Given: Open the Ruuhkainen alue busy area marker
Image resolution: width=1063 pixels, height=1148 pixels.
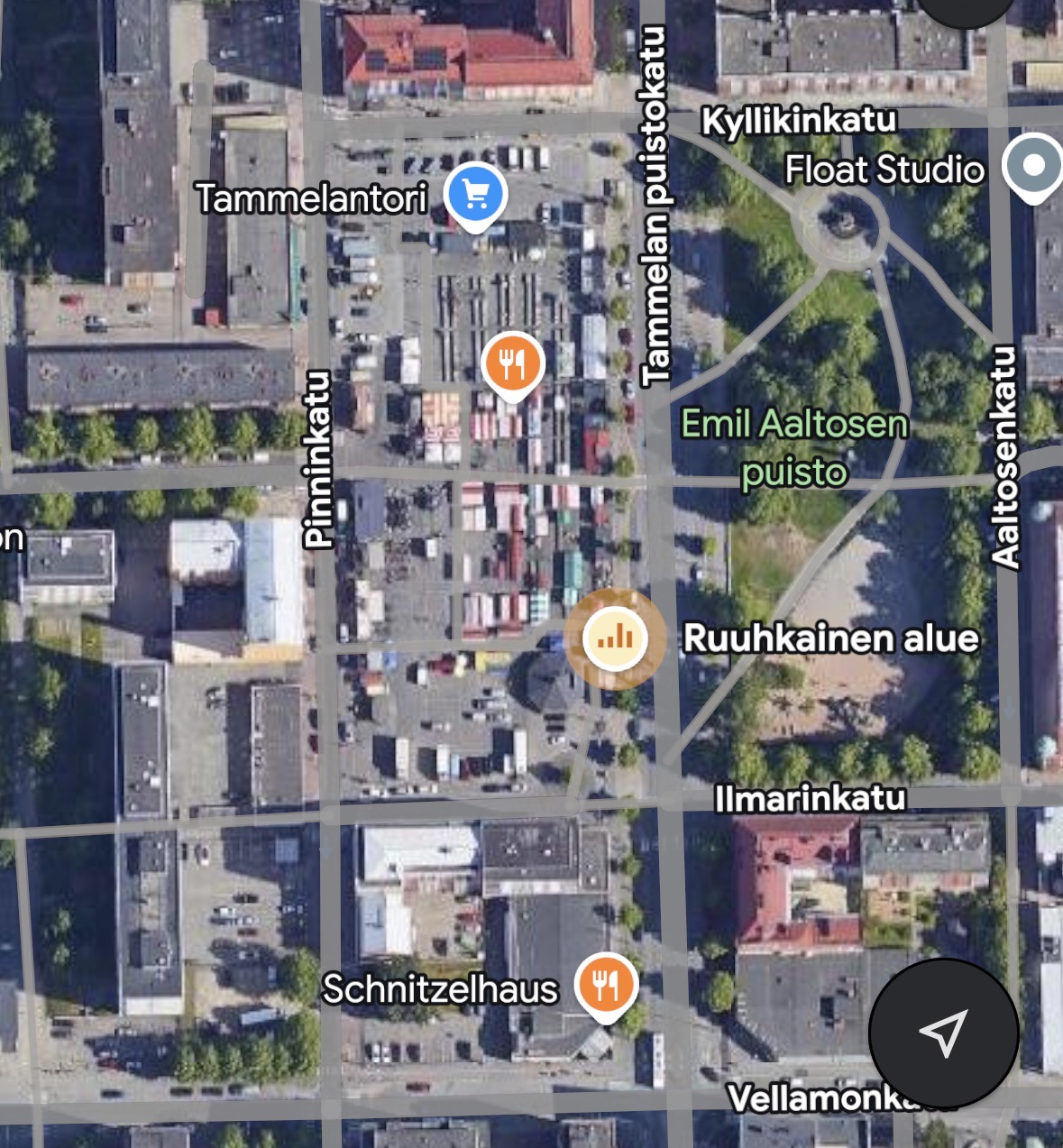Looking at the screenshot, I should [x=616, y=638].
